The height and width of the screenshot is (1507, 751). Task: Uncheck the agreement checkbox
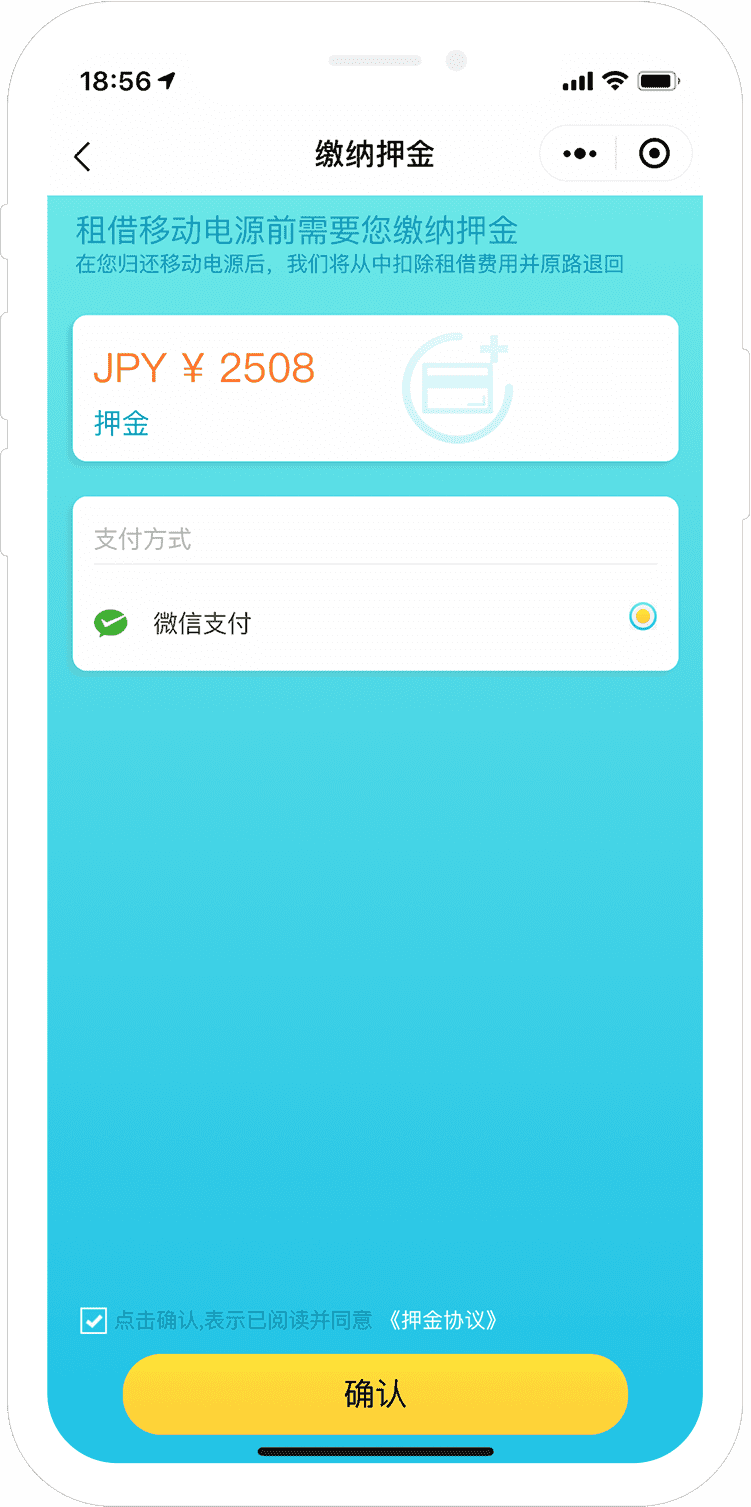pyautogui.click(x=93, y=1320)
